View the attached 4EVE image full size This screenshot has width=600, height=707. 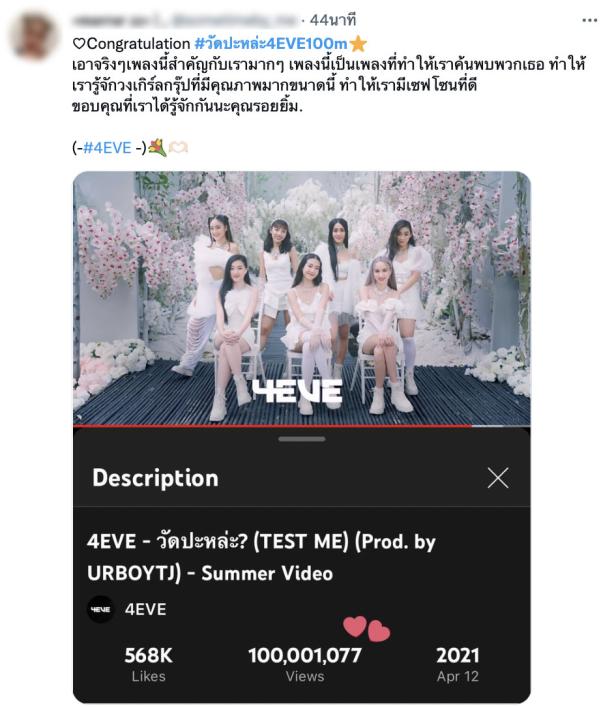point(301,300)
